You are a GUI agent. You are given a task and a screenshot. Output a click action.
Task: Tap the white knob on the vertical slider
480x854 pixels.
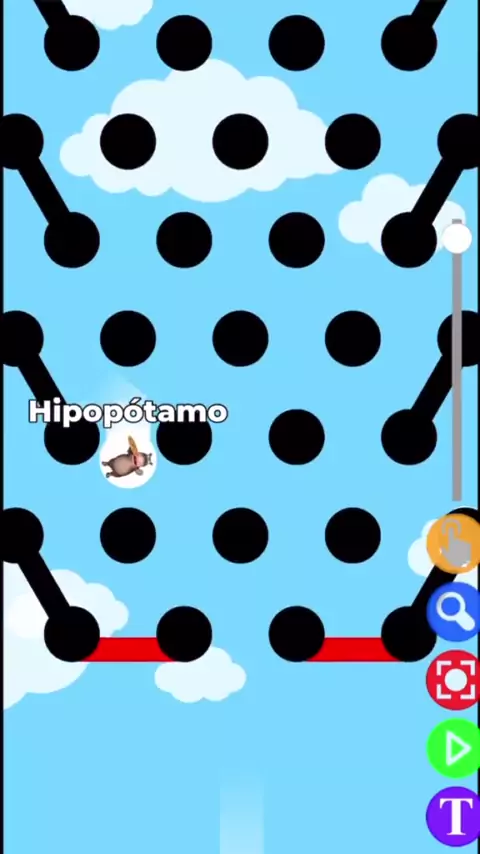(457, 239)
